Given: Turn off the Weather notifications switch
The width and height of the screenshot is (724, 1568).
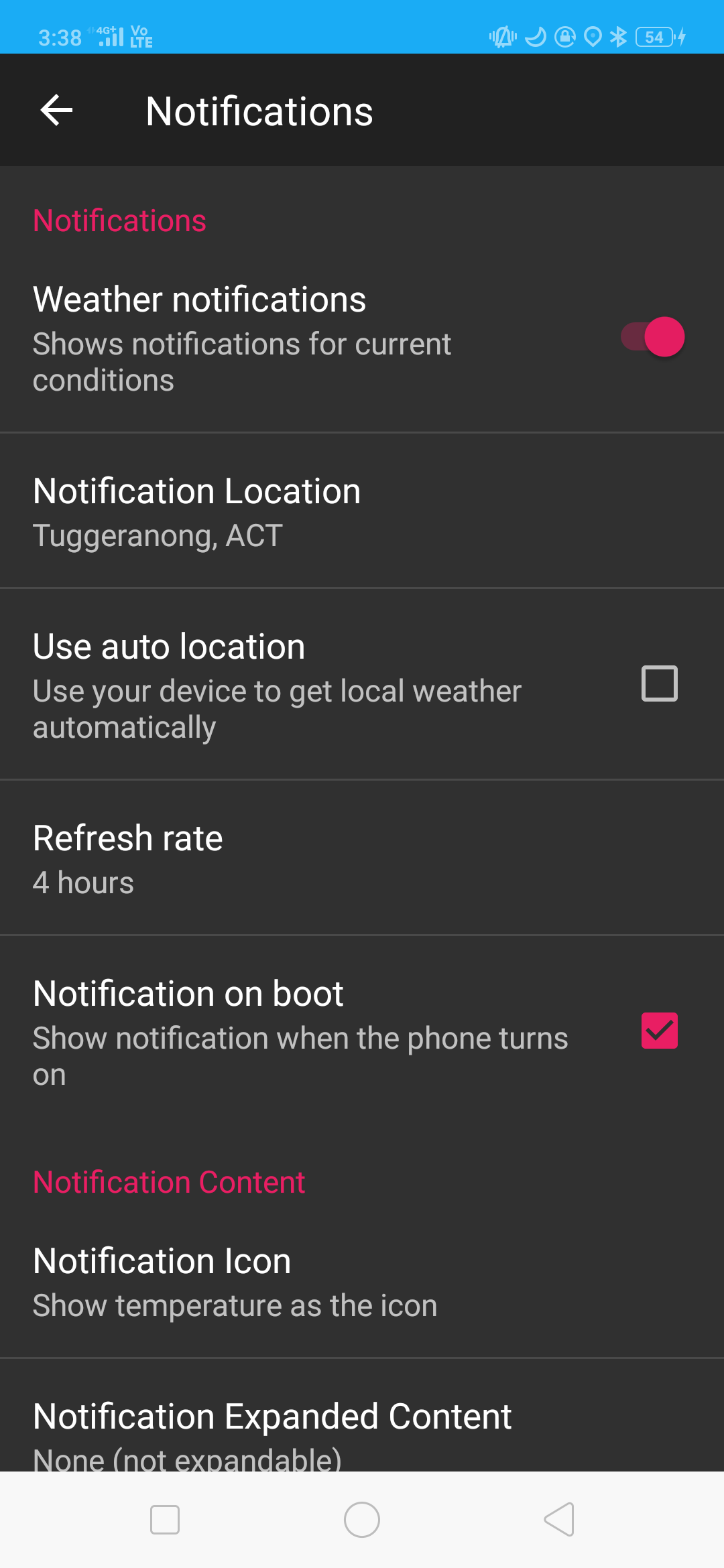Looking at the screenshot, I should point(652,336).
